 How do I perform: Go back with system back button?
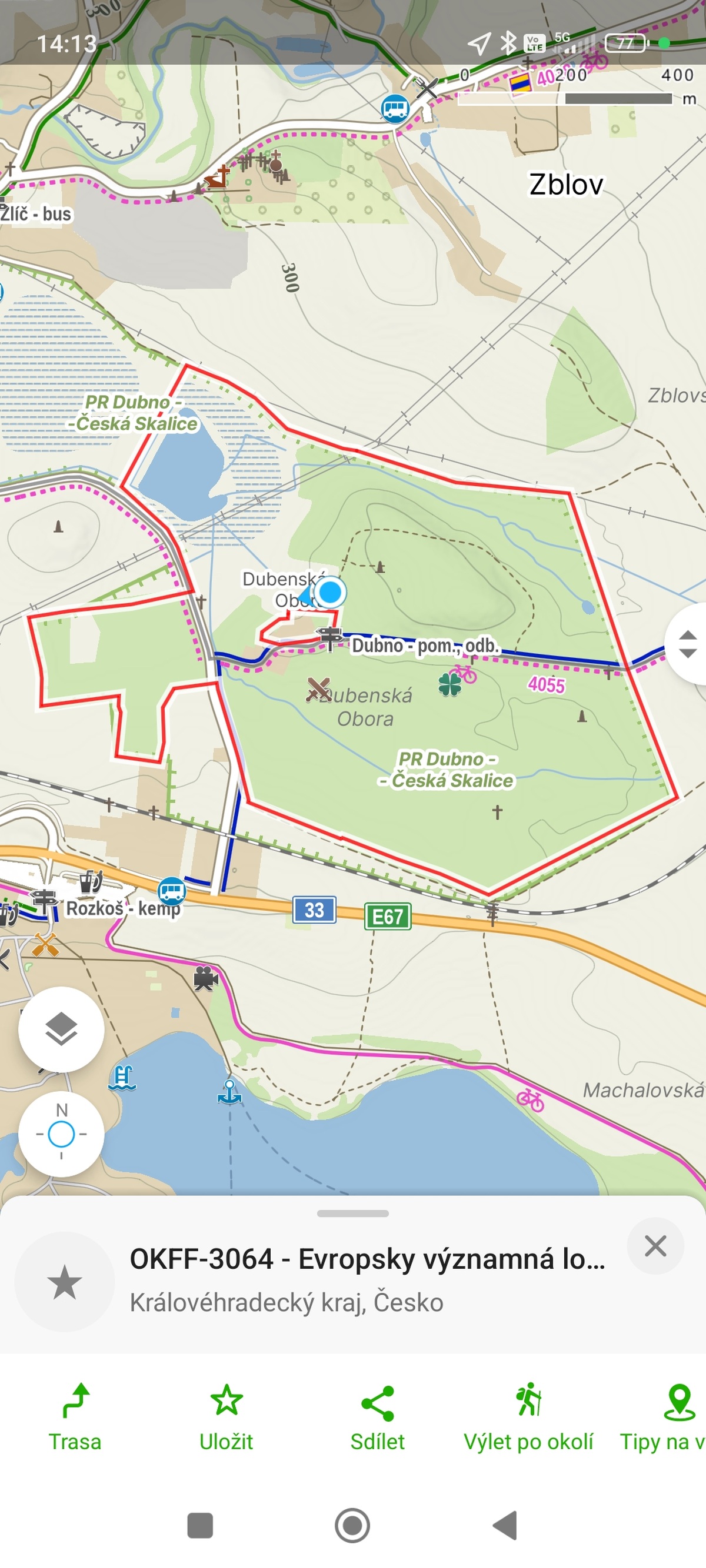coord(505,1526)
